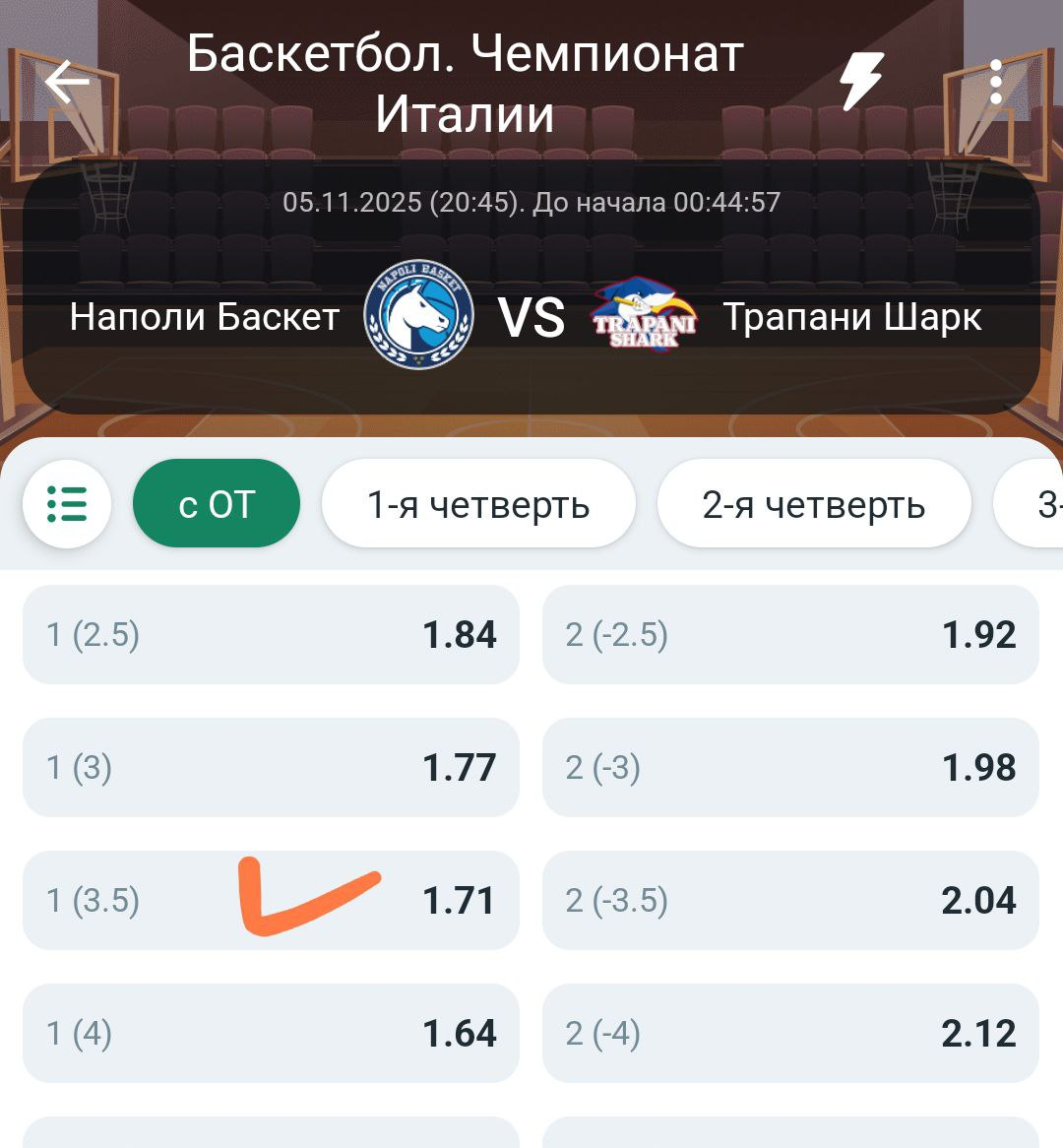
Task: Select 1 (3.5) odds 1.71
Action: pyautogui.click(x=271, y=901)
